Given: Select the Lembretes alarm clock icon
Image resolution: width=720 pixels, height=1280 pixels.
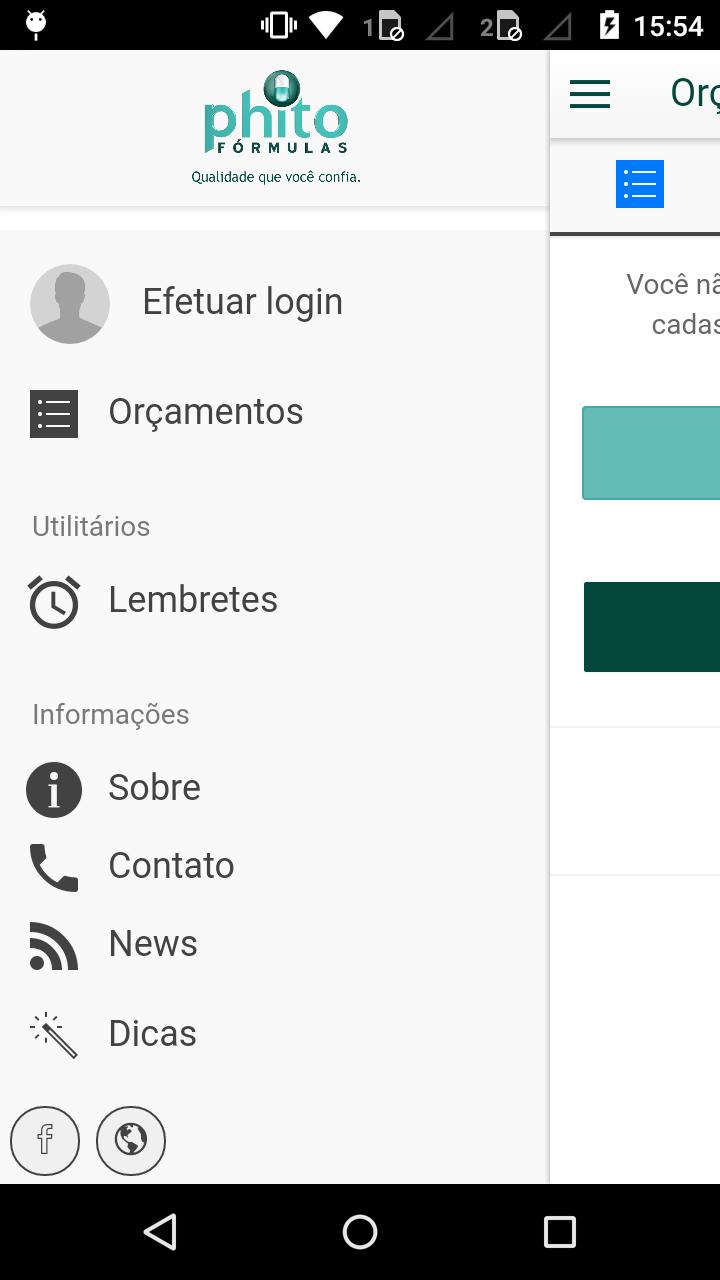Looking at the screenshot, I should pyautogui.click(x=53, y=601).
